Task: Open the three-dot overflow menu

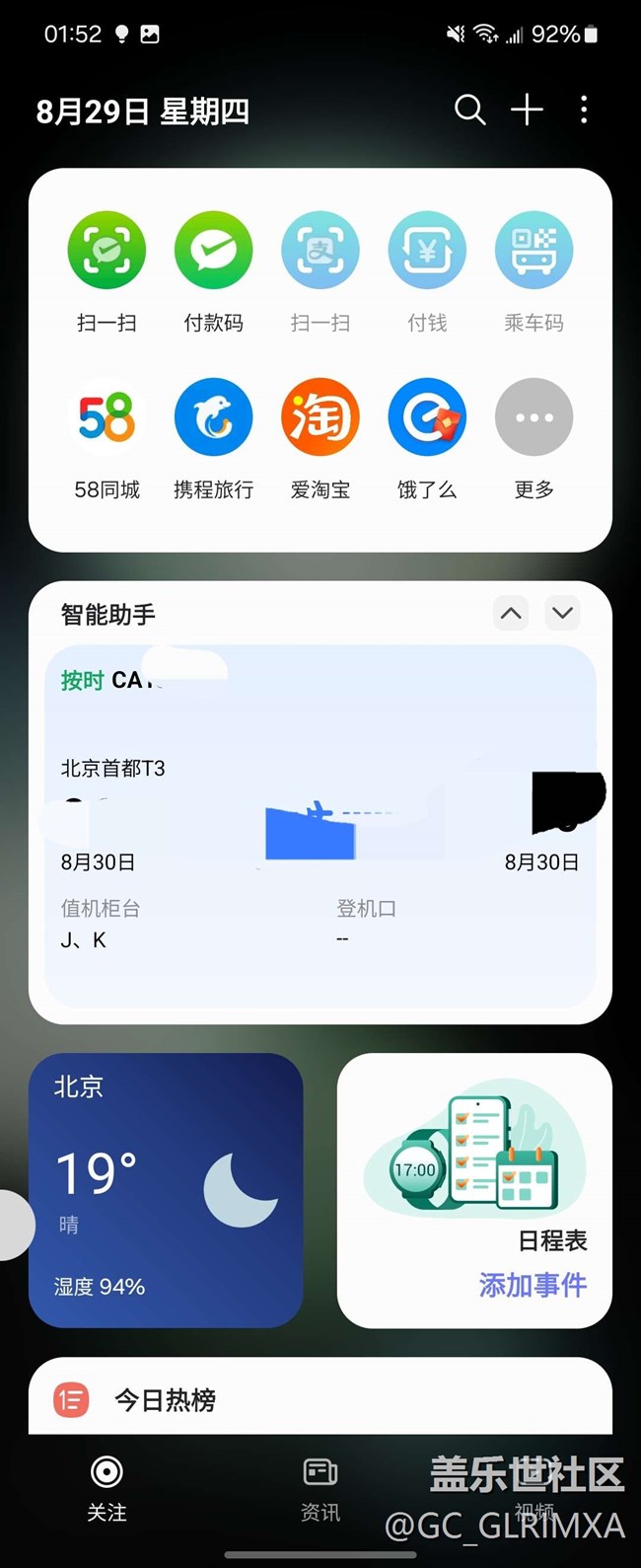Action: 584,110
